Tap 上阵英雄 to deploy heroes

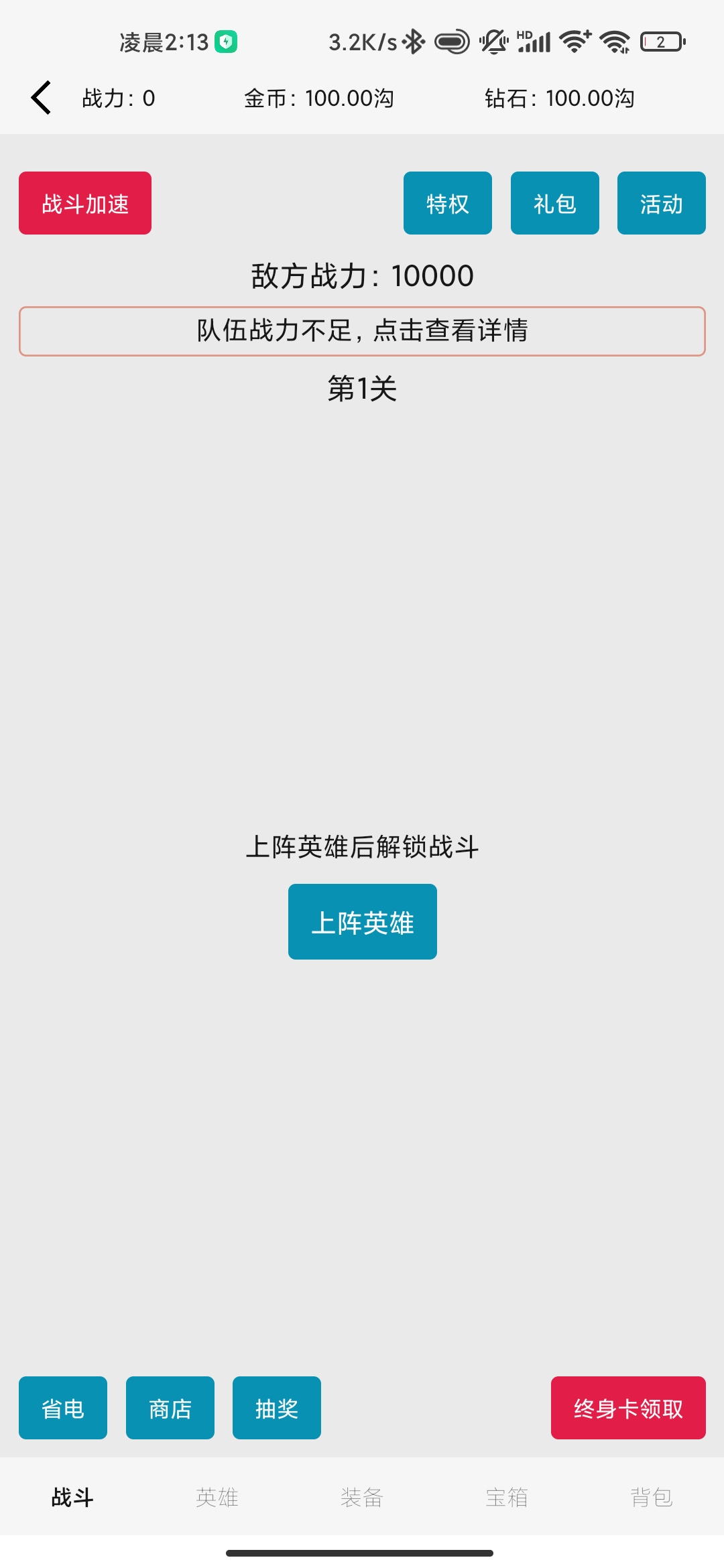362,921
